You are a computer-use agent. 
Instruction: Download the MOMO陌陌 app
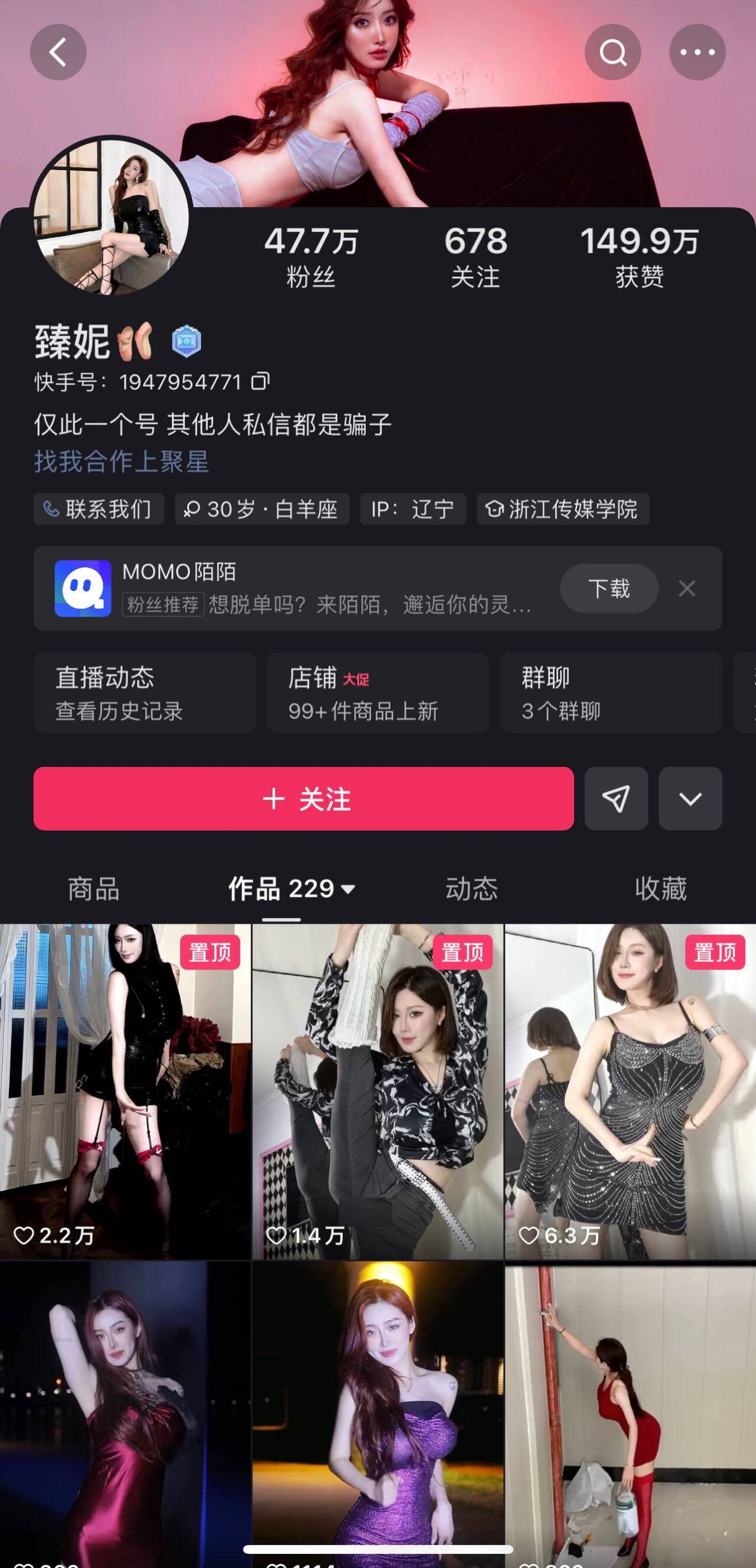608,589
